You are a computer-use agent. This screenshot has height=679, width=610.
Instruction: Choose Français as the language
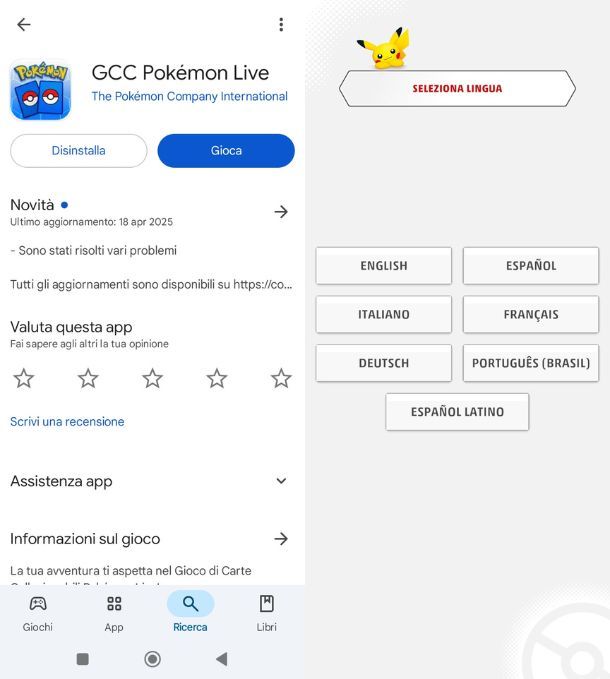[x=531, y=314]
